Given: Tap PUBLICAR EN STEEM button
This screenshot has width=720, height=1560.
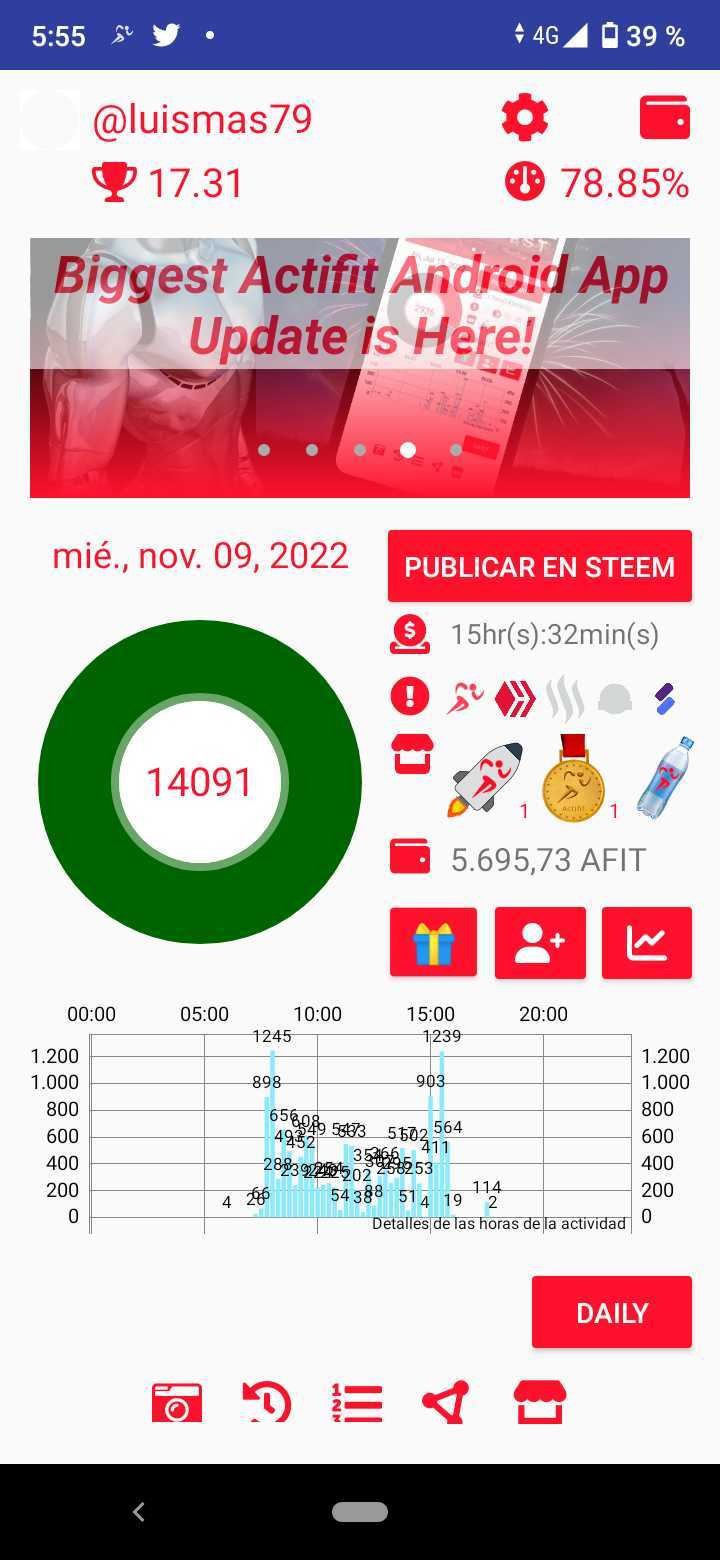Looking at the screenshot, I should [x=540, y=566].
